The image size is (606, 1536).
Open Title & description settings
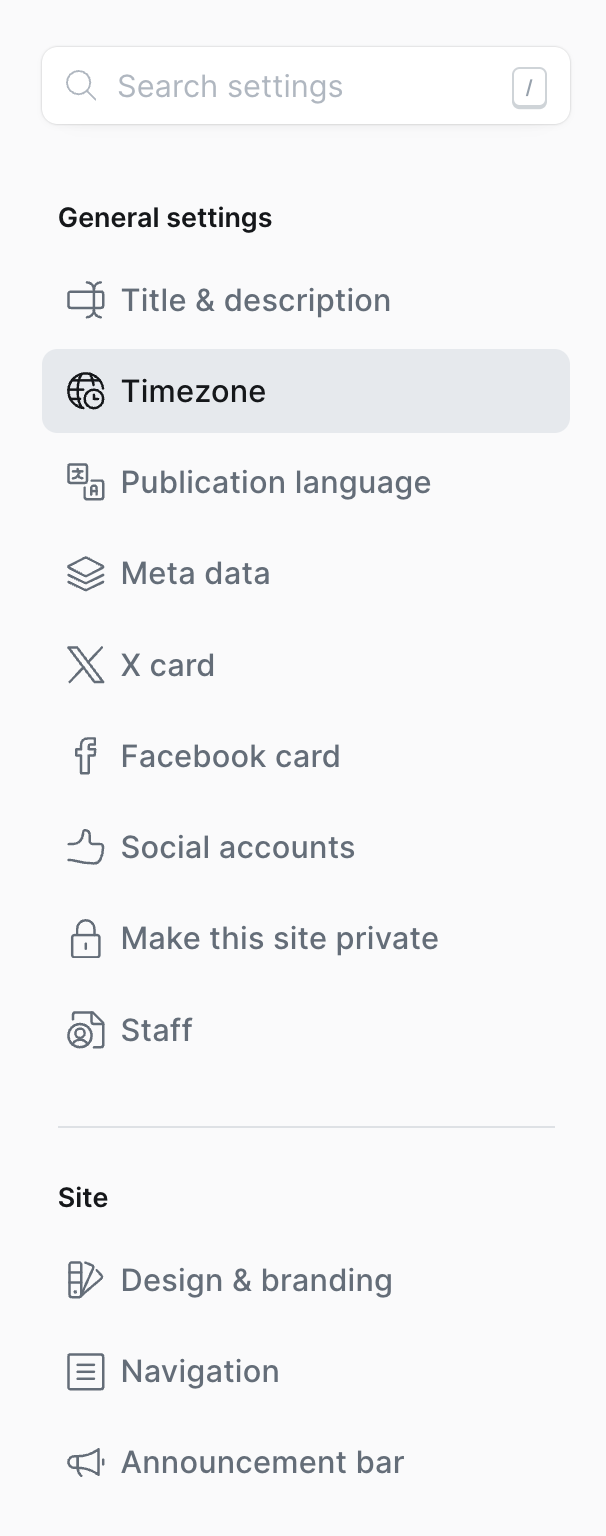coord(255,300)
